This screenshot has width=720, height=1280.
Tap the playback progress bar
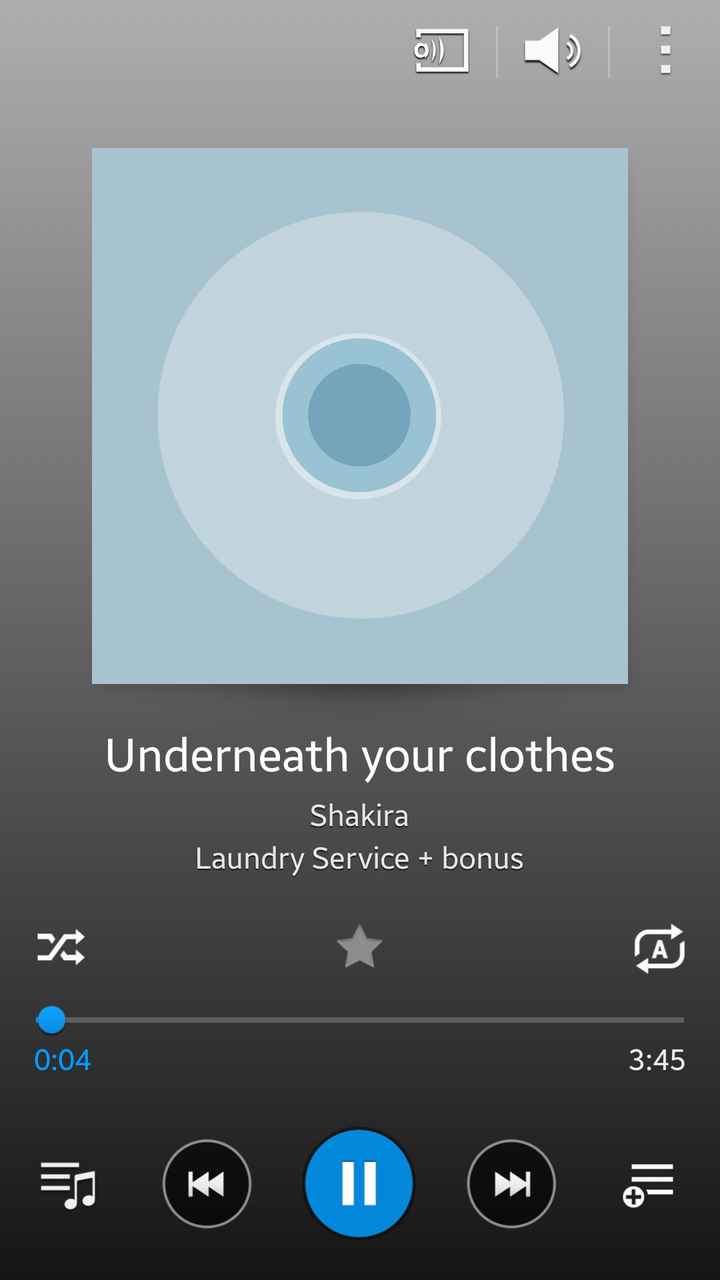pos(360,1020)
